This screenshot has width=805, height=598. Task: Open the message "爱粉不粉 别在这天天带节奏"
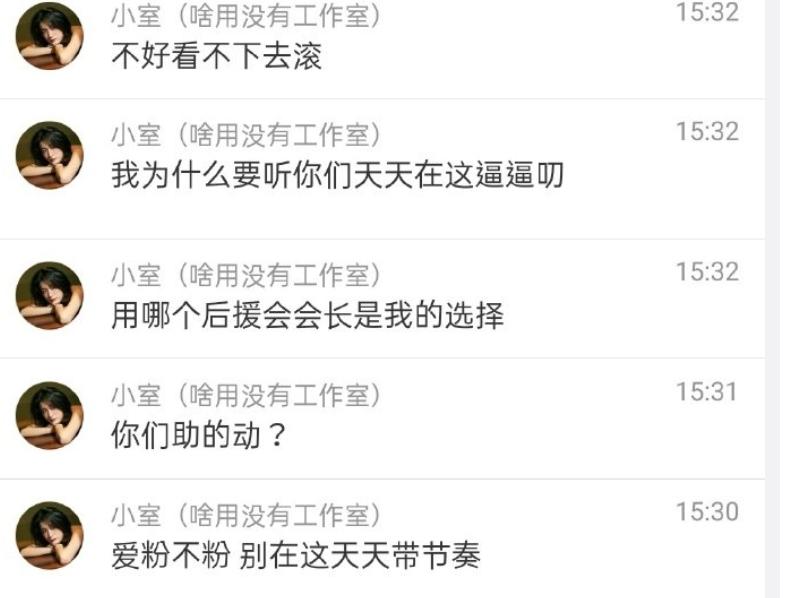pyautogui.click(x=295, y=556)
